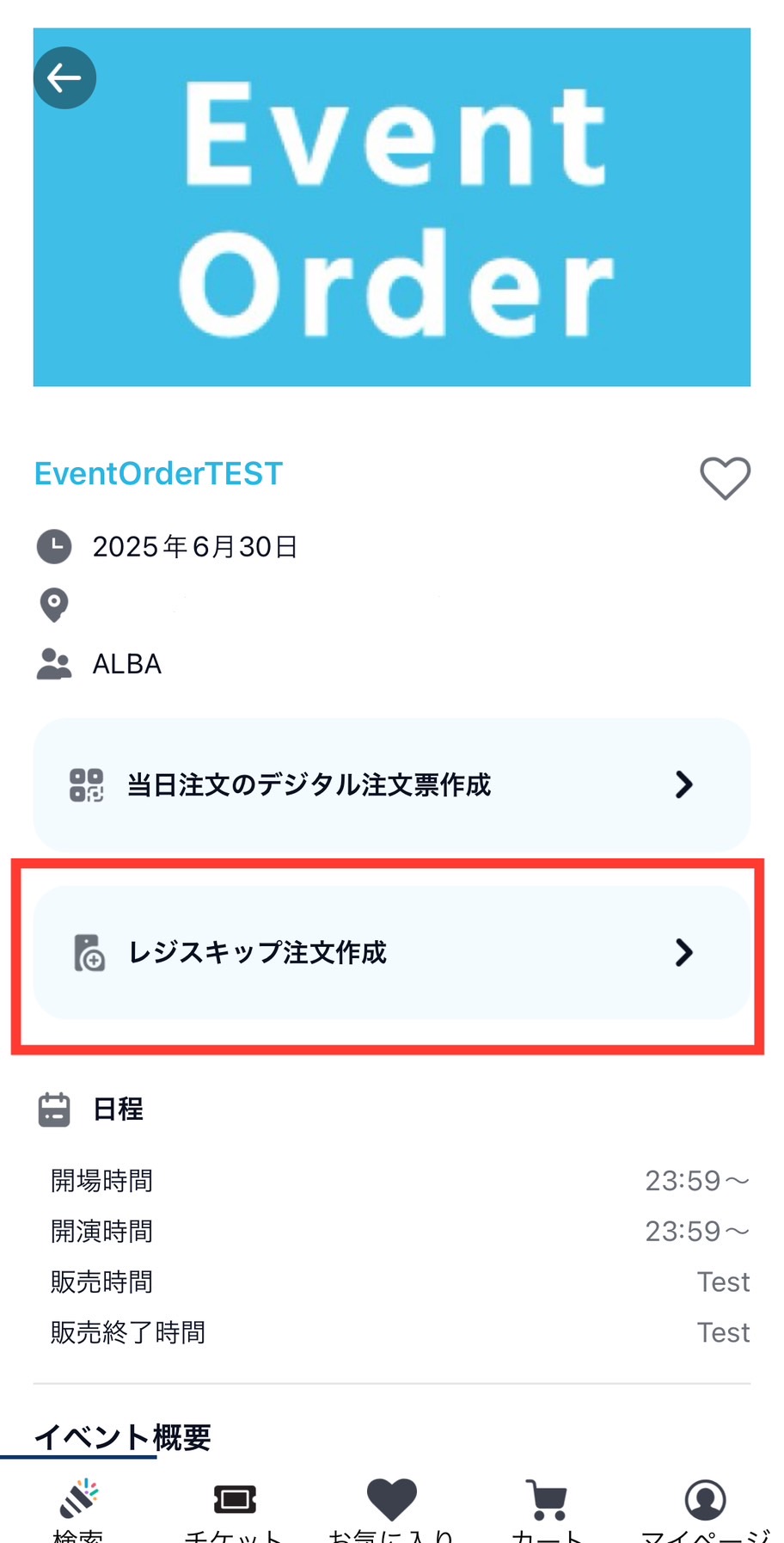Switch to the チケット tab
This screenshot has width=784, height=1543.
pos(235,1509)
